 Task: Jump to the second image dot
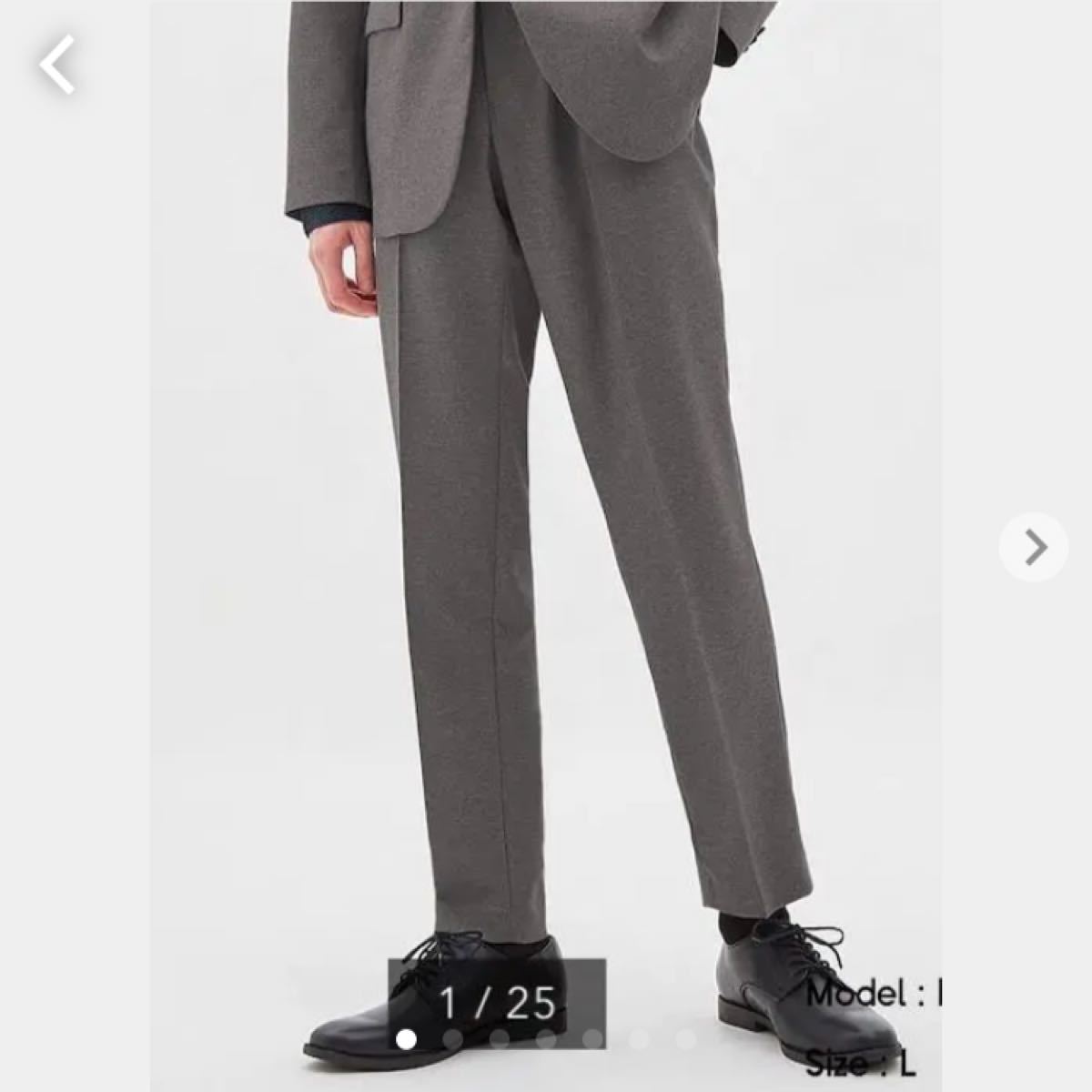point(452,1038)
